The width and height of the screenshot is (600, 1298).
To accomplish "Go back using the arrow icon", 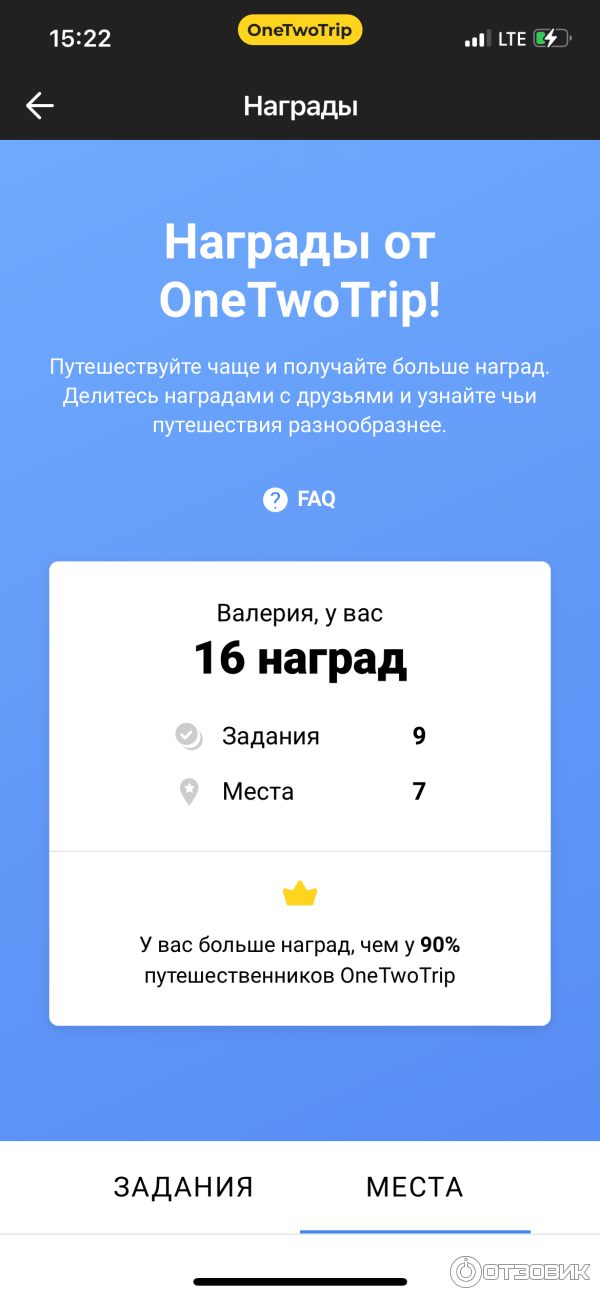I will click(x=40, y=106).
